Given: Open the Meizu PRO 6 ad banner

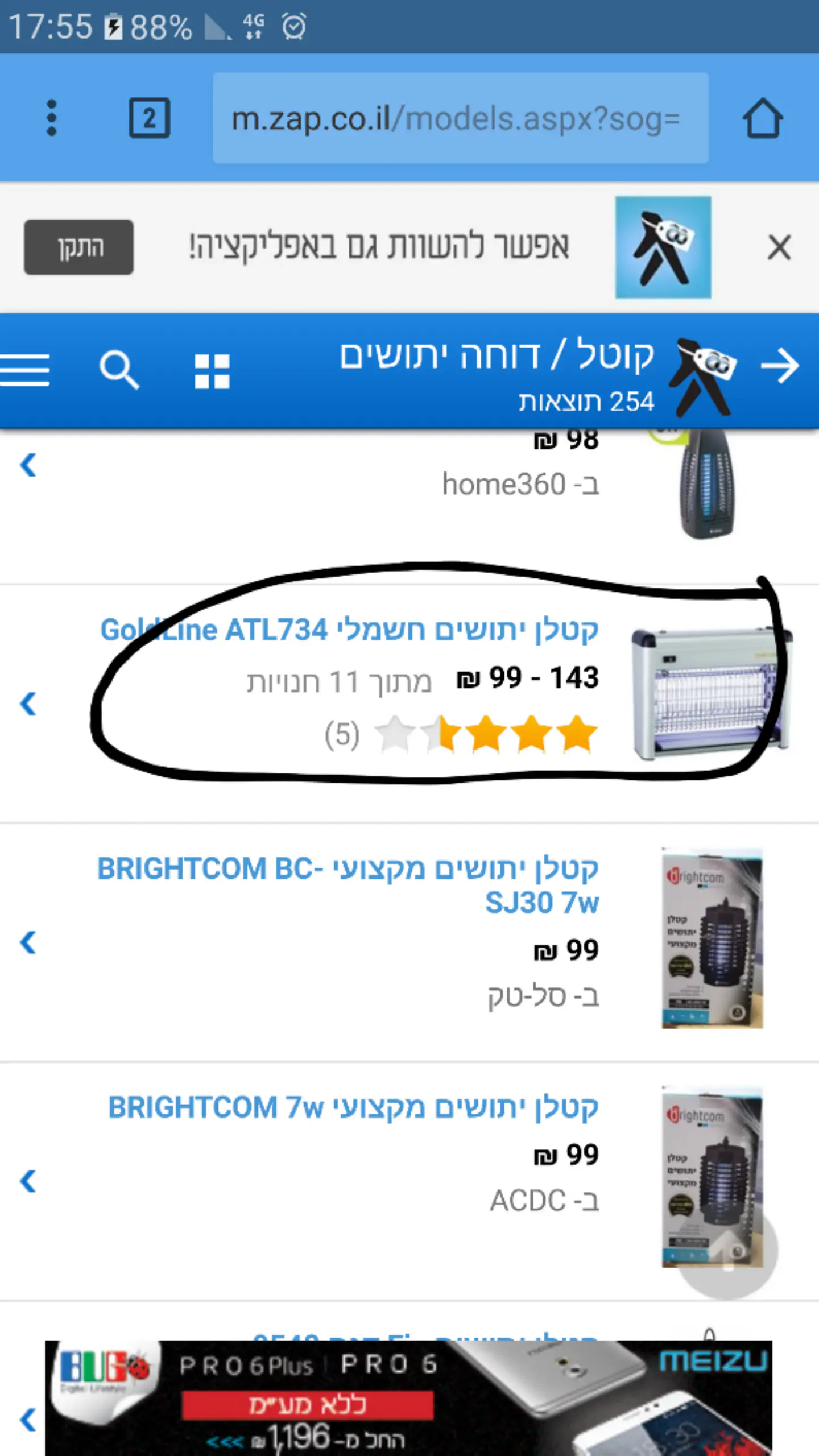Looking at the screenshot, I should (408, 1398).
